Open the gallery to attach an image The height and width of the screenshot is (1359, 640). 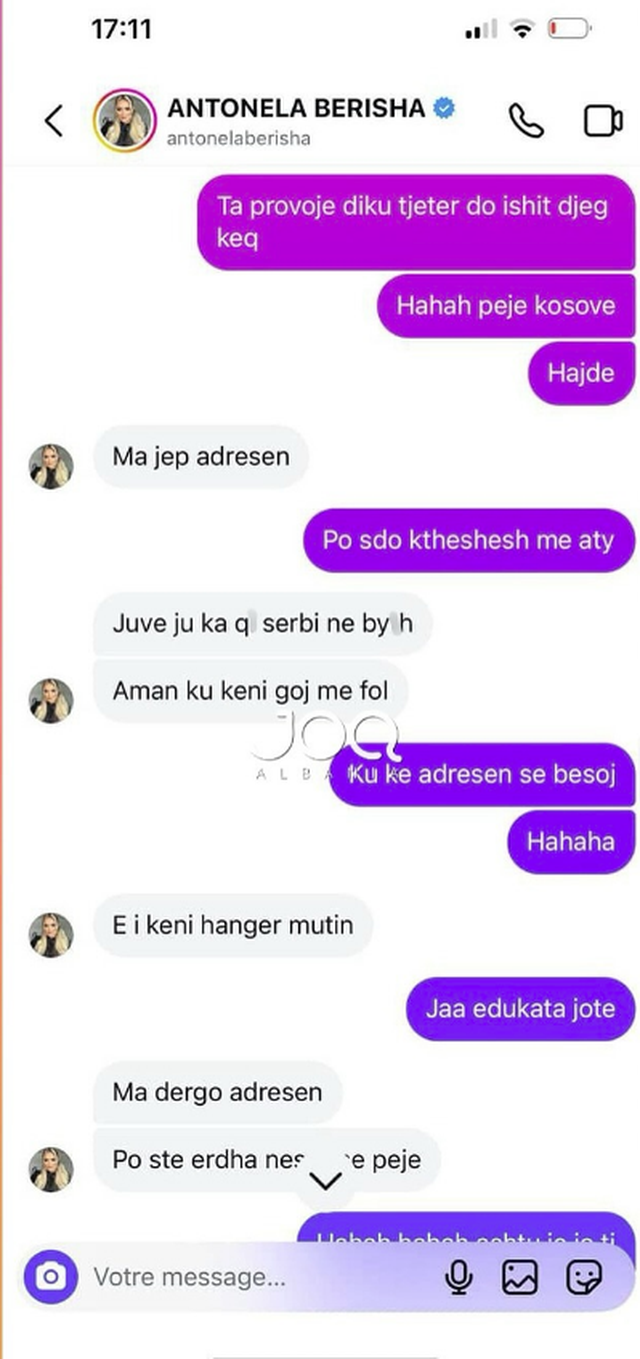click(x=520, y=1277)
